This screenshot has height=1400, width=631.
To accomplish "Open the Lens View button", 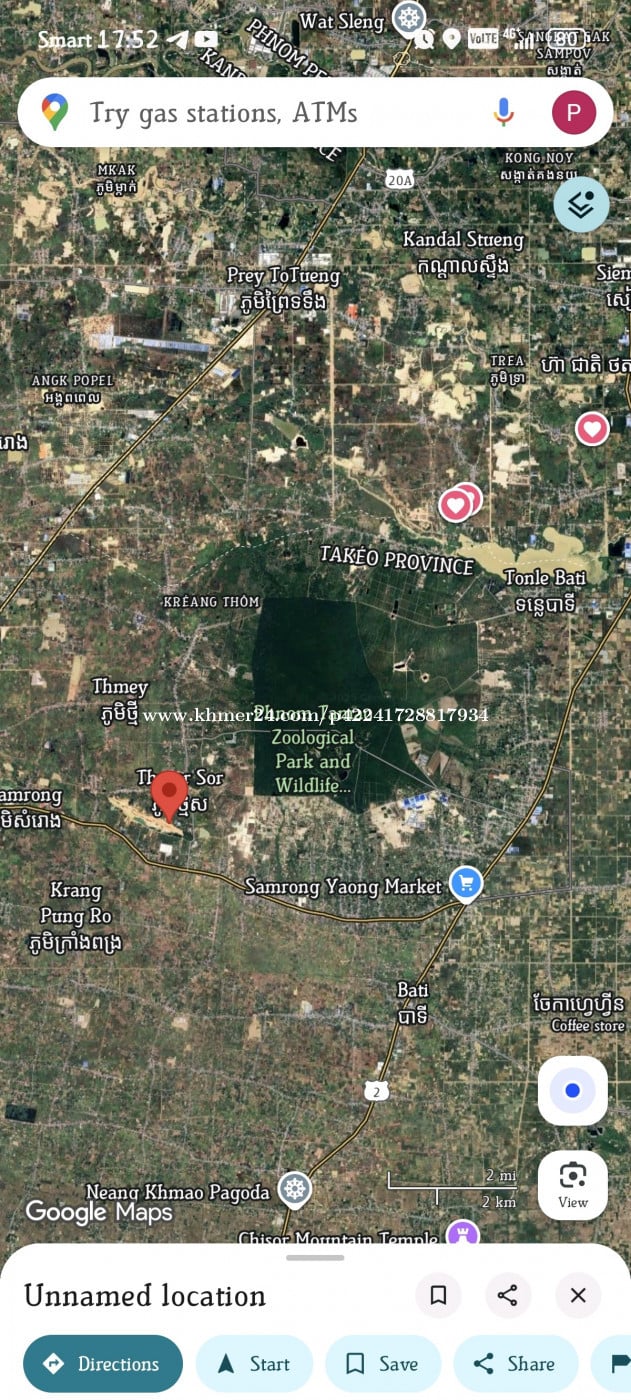I will 572,1183.
